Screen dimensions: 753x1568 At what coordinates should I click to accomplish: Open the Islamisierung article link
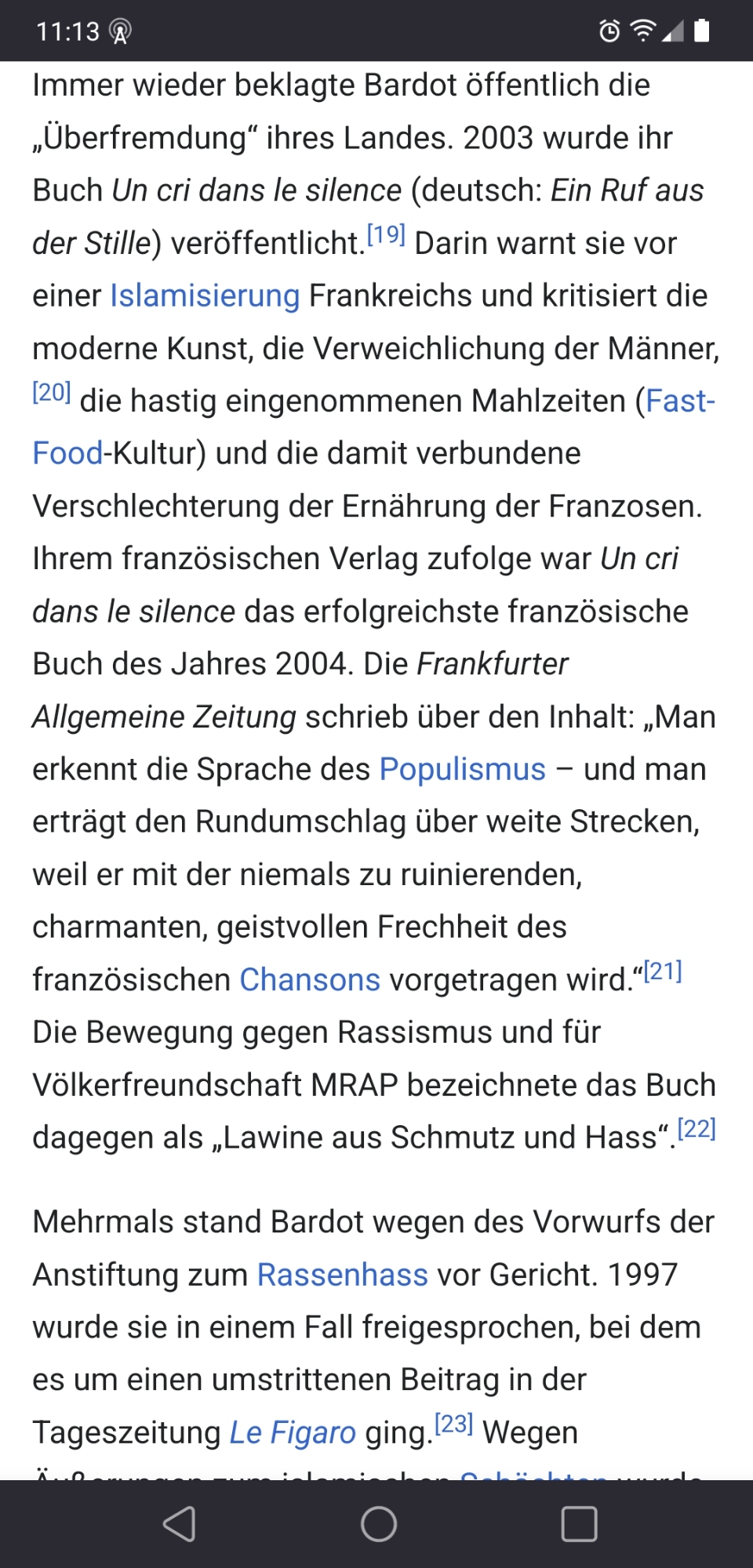pos(205,296)
